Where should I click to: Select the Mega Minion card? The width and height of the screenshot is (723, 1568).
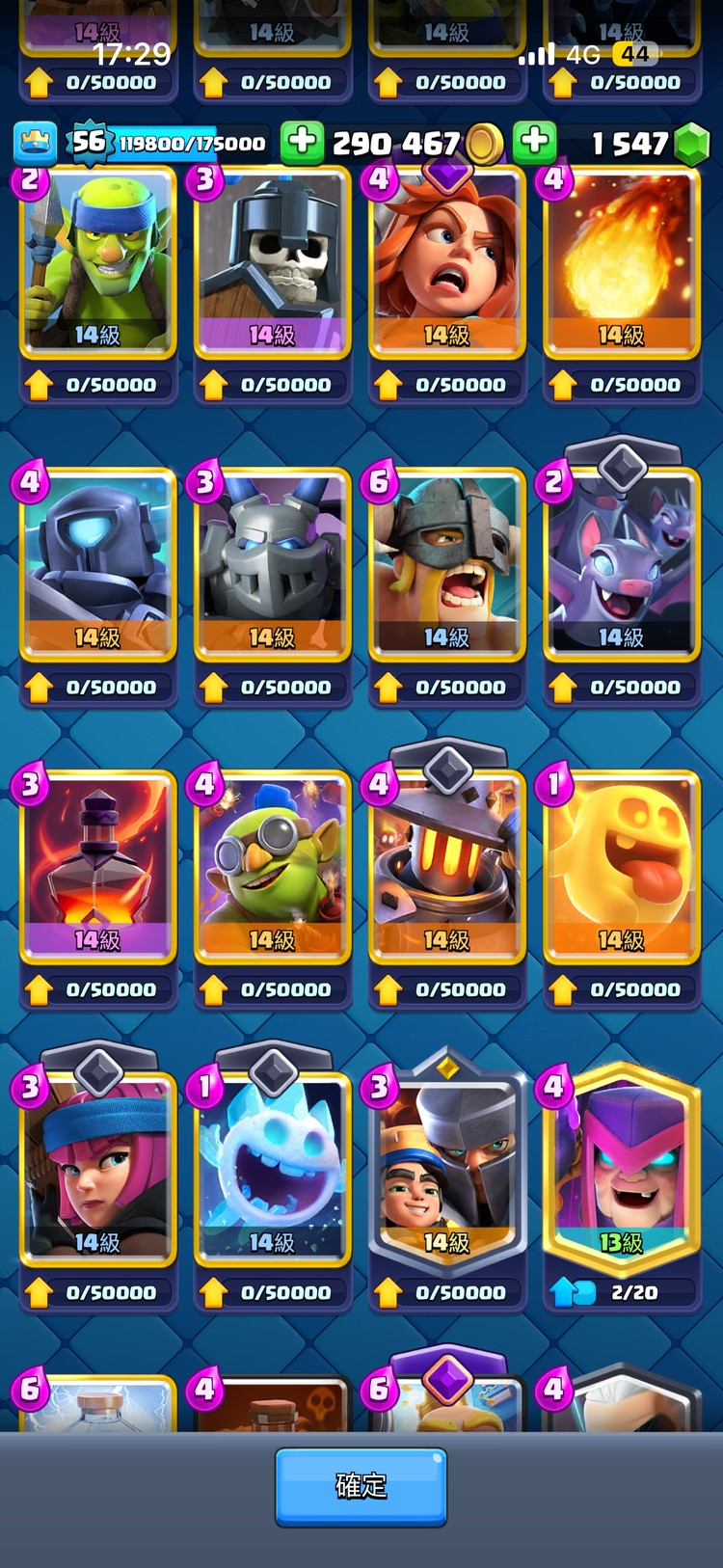272,564
